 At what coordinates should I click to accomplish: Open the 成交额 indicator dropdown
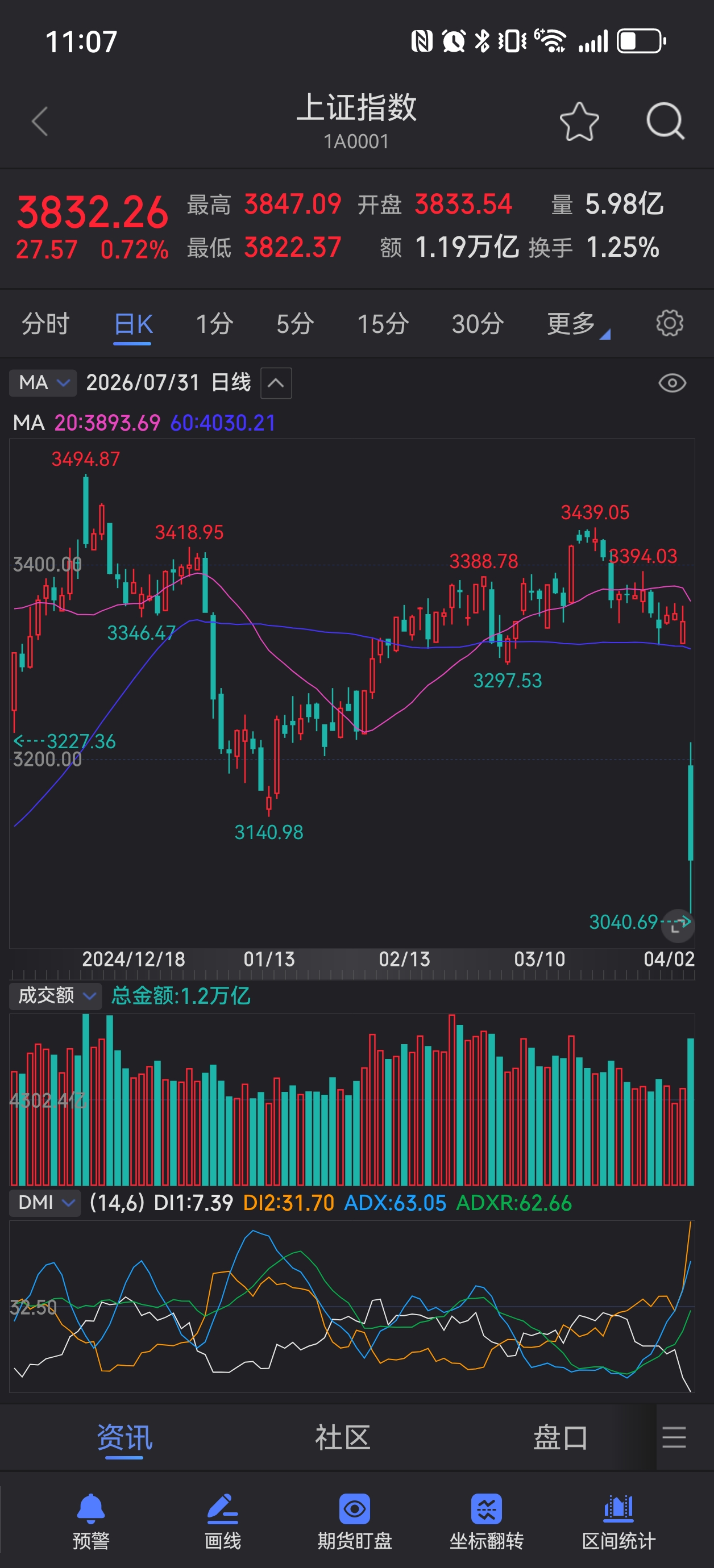pos(55,996)
